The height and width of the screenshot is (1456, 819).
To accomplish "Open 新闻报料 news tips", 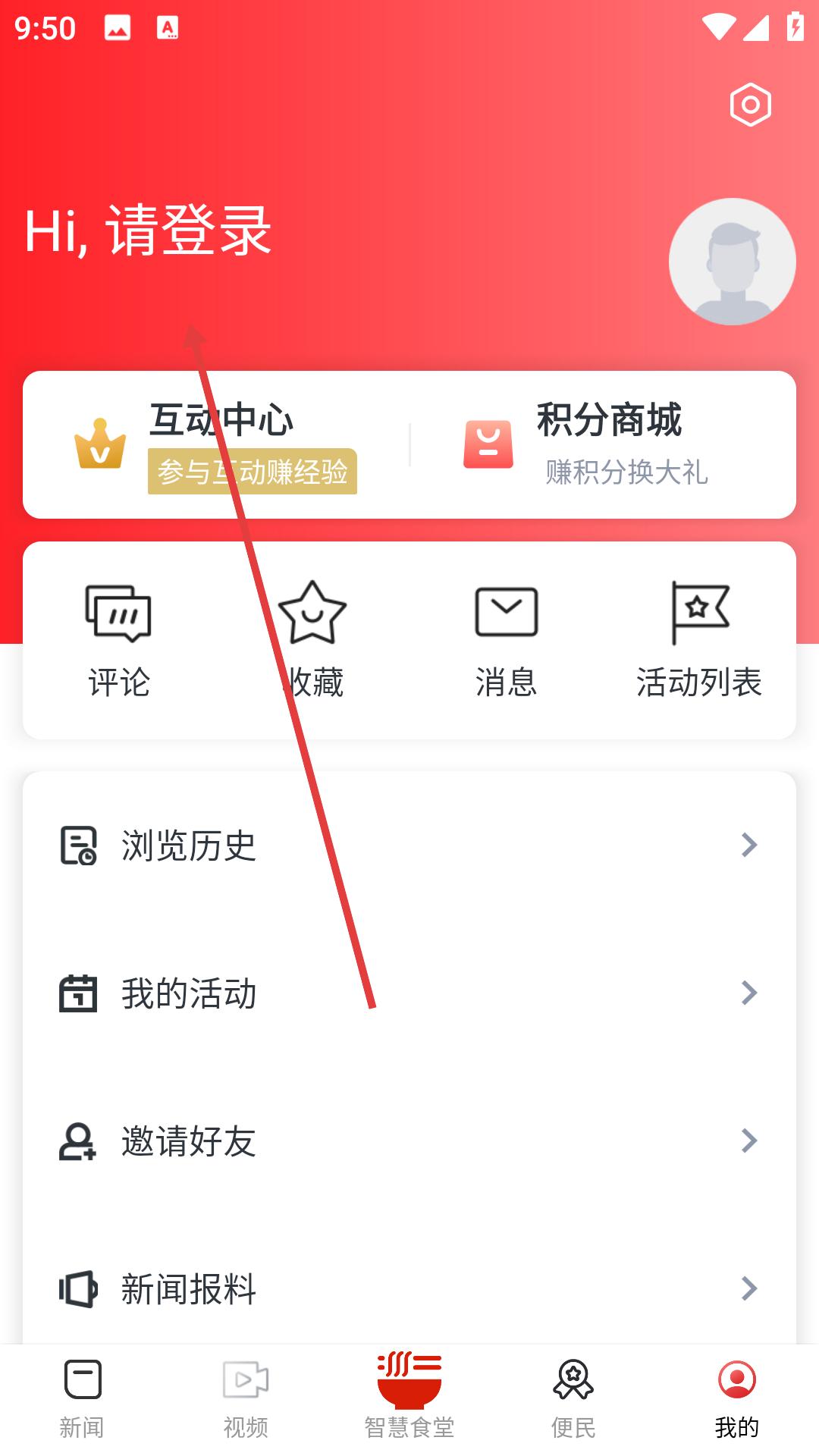I will [409, 1288].
